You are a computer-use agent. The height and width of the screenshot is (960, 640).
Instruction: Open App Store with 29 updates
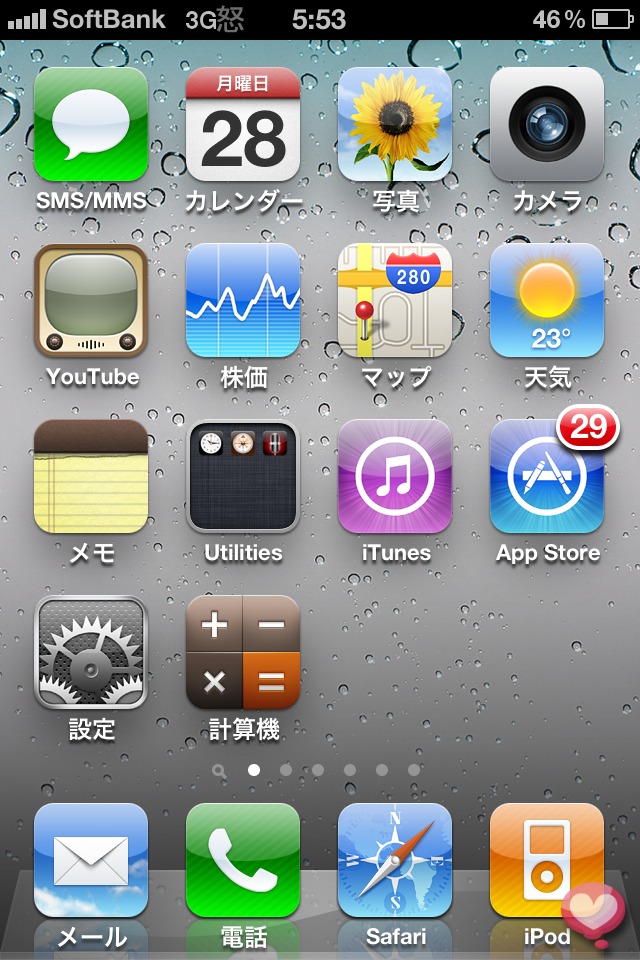click(x=547, y=476)
